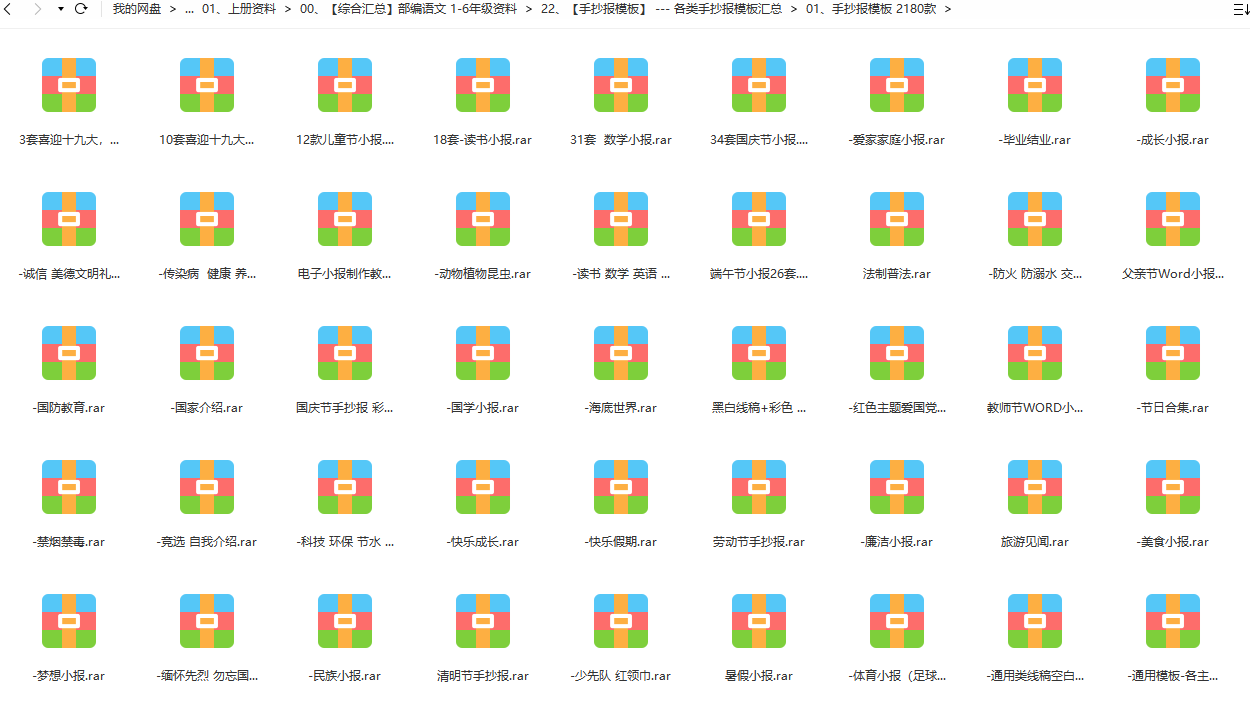The image size is (1250, 704).
Task: Open 31套 数学小报.rar archive
Action: click(621, 85)
